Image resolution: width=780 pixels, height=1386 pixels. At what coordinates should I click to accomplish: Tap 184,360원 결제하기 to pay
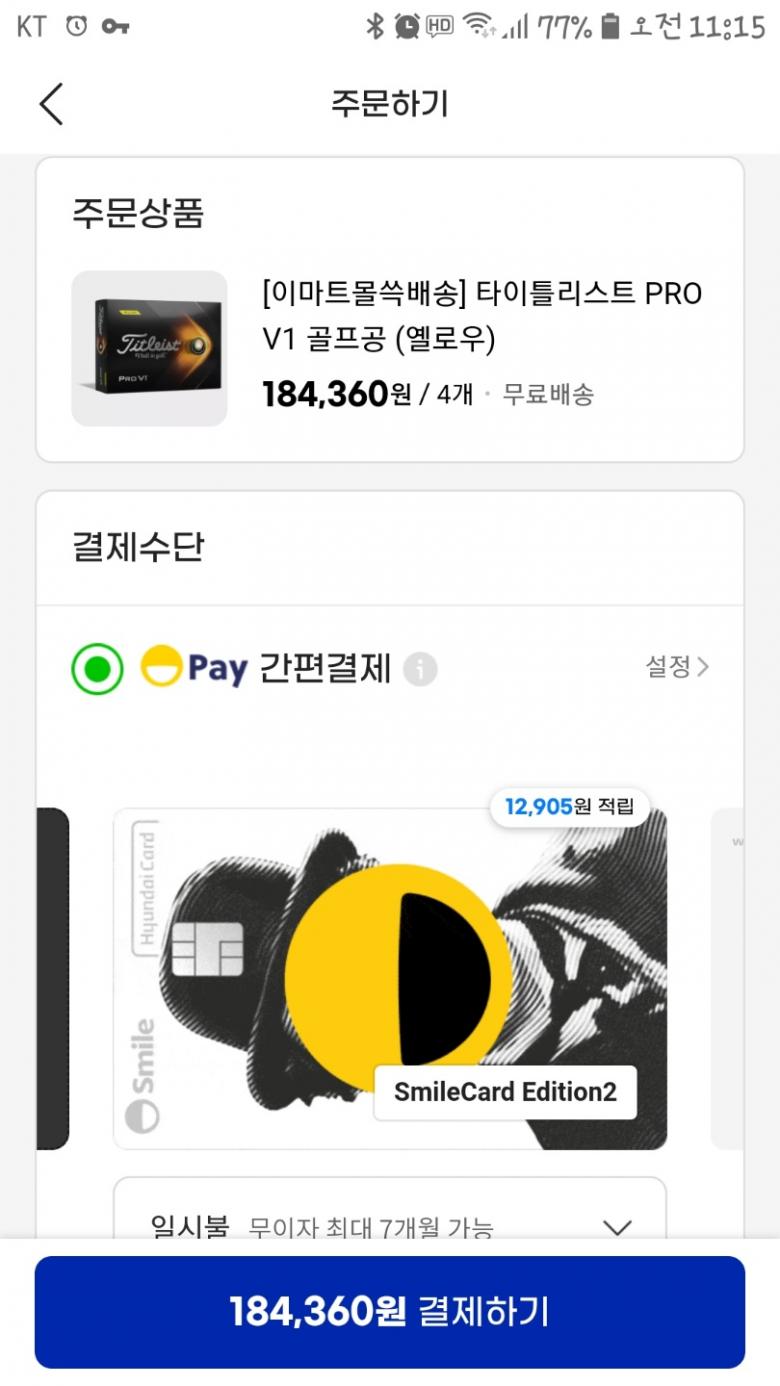pyautogui.click(x=390, y=1311)
